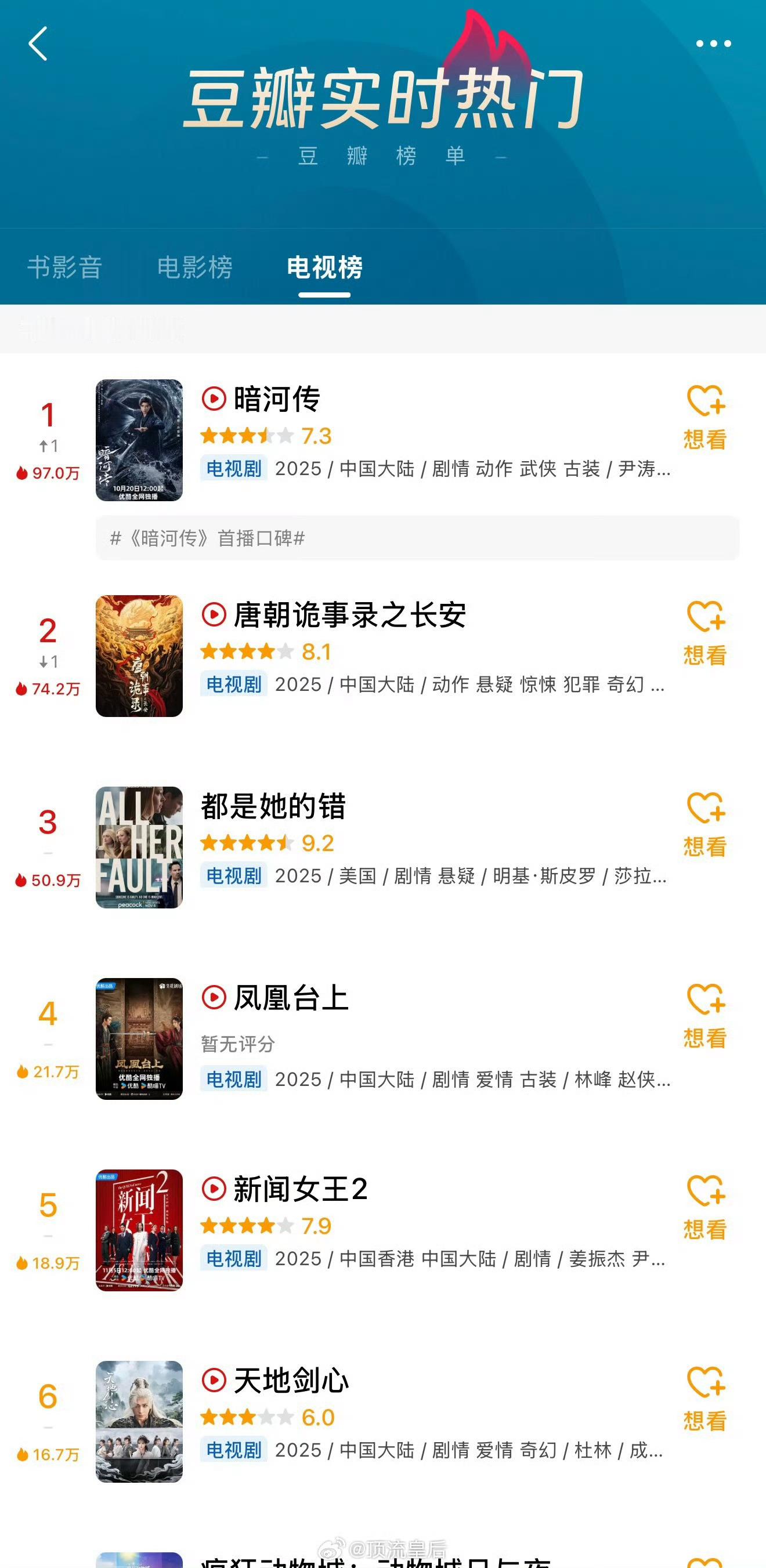Open the 暗河传 entry
Viewport: 766px width, 1568px height.
point(277,399)
